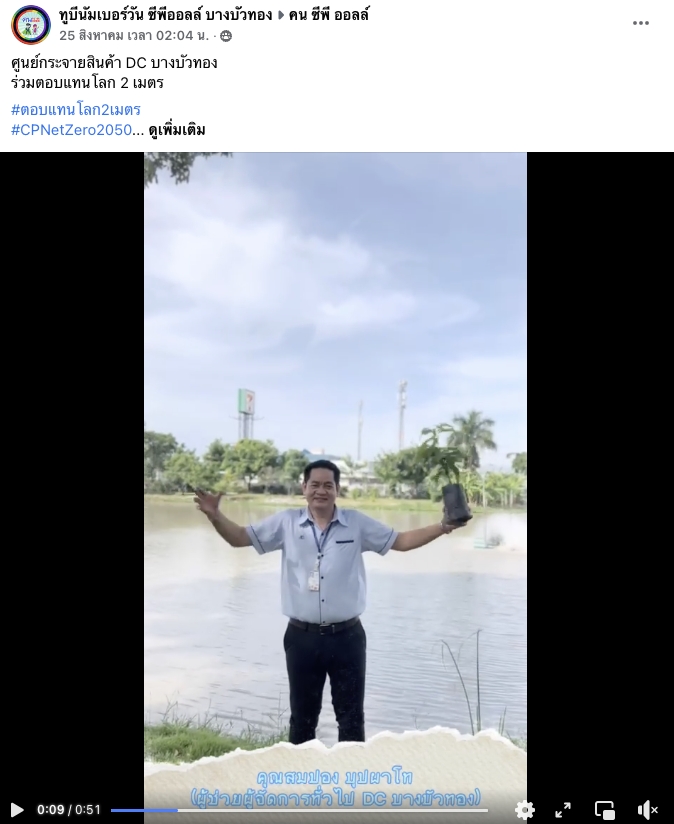
Task: Open the poster's profile picture
Action: pyautogui.click(x=31, y=25)
